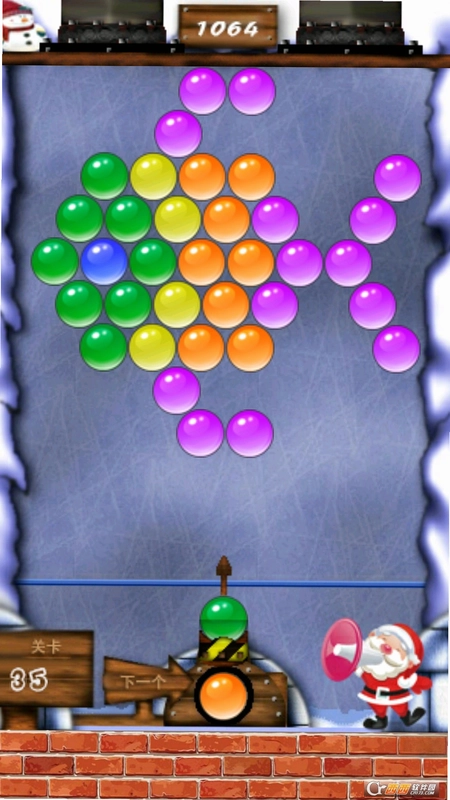Tap the green bubble loaded in the launcher
The image size is (450, 800).
coord(223,618)
